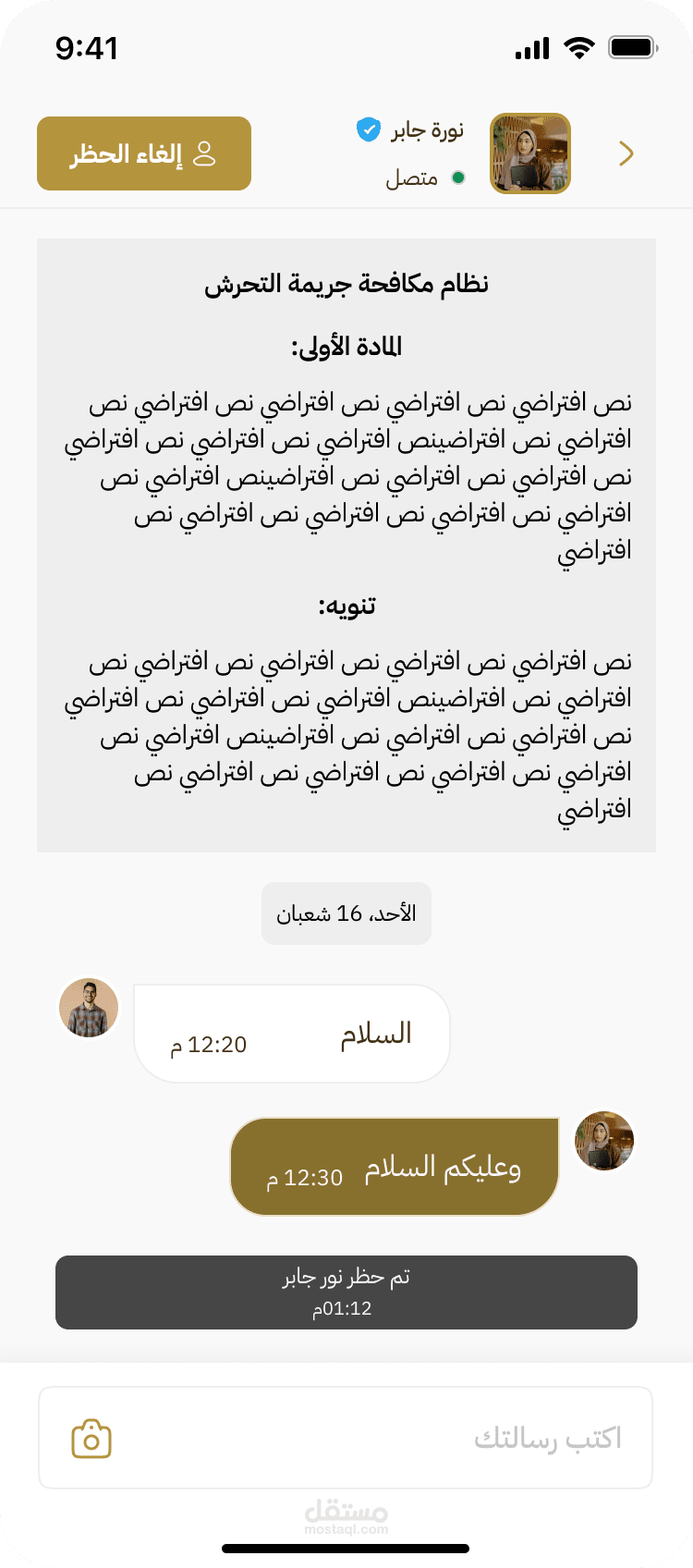
Task: Tap the إلغاء الحظر unblock button
Action: [x=144, y=153]
